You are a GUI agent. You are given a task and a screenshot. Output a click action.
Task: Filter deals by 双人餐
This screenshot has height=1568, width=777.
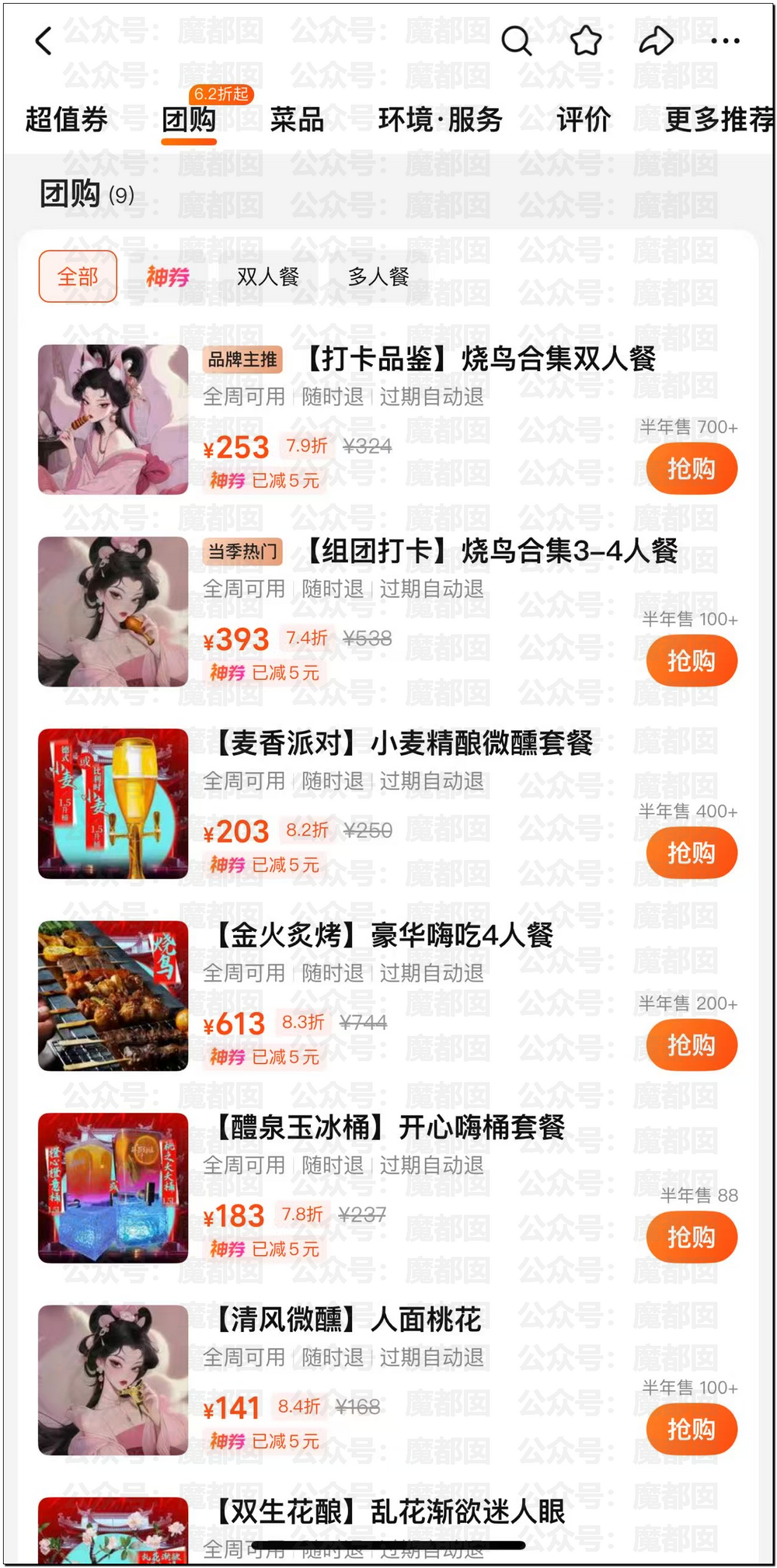(x=268, y=276)
